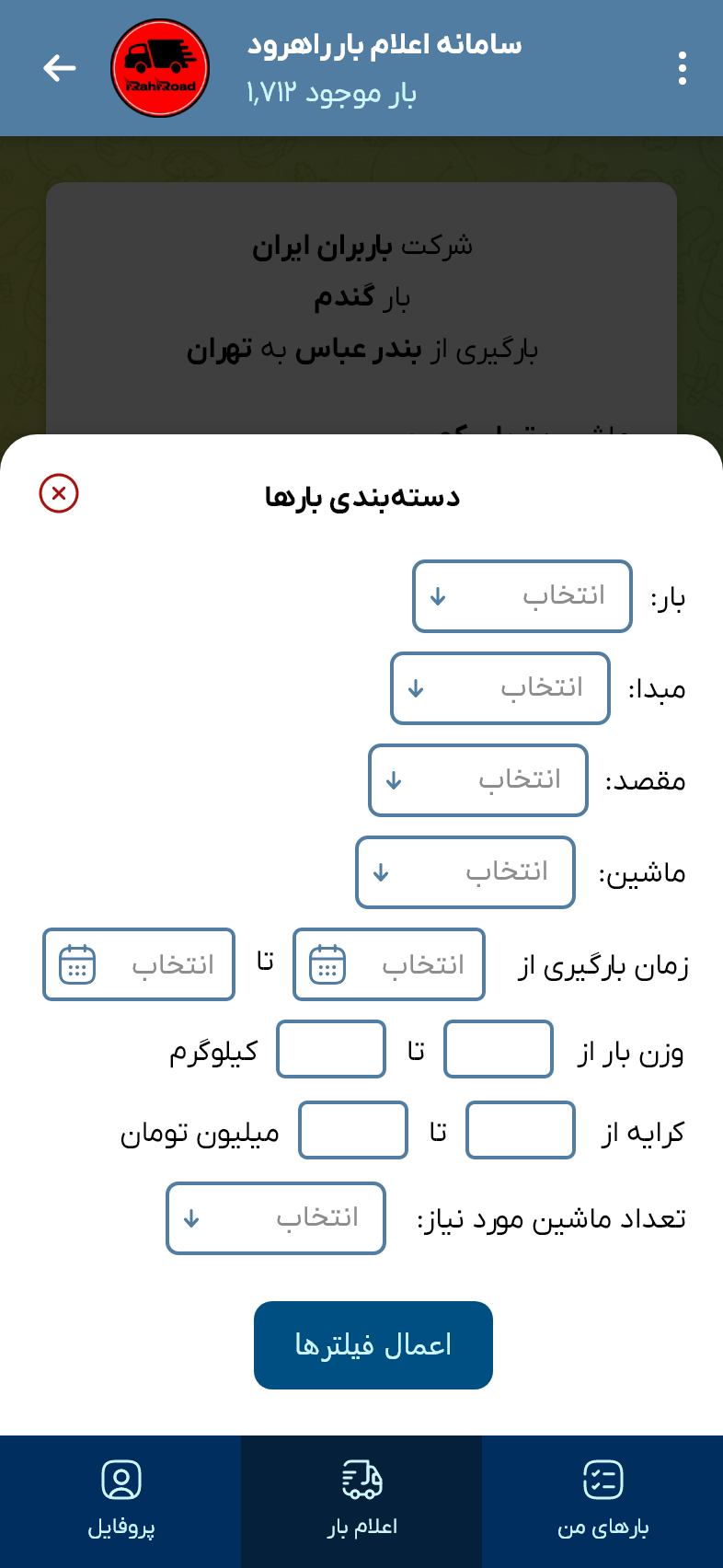Tap the minimum fare field after کرایه از
Viewport: 723px width, 1568px height.
coord(520,1130)
